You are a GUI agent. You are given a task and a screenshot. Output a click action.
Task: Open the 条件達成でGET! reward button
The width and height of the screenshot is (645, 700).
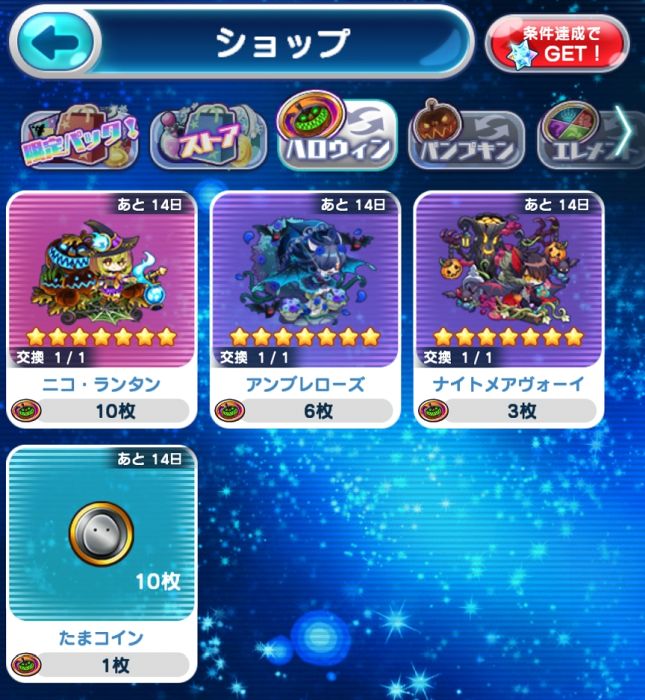pyautogui.click(x=557, y=44)
